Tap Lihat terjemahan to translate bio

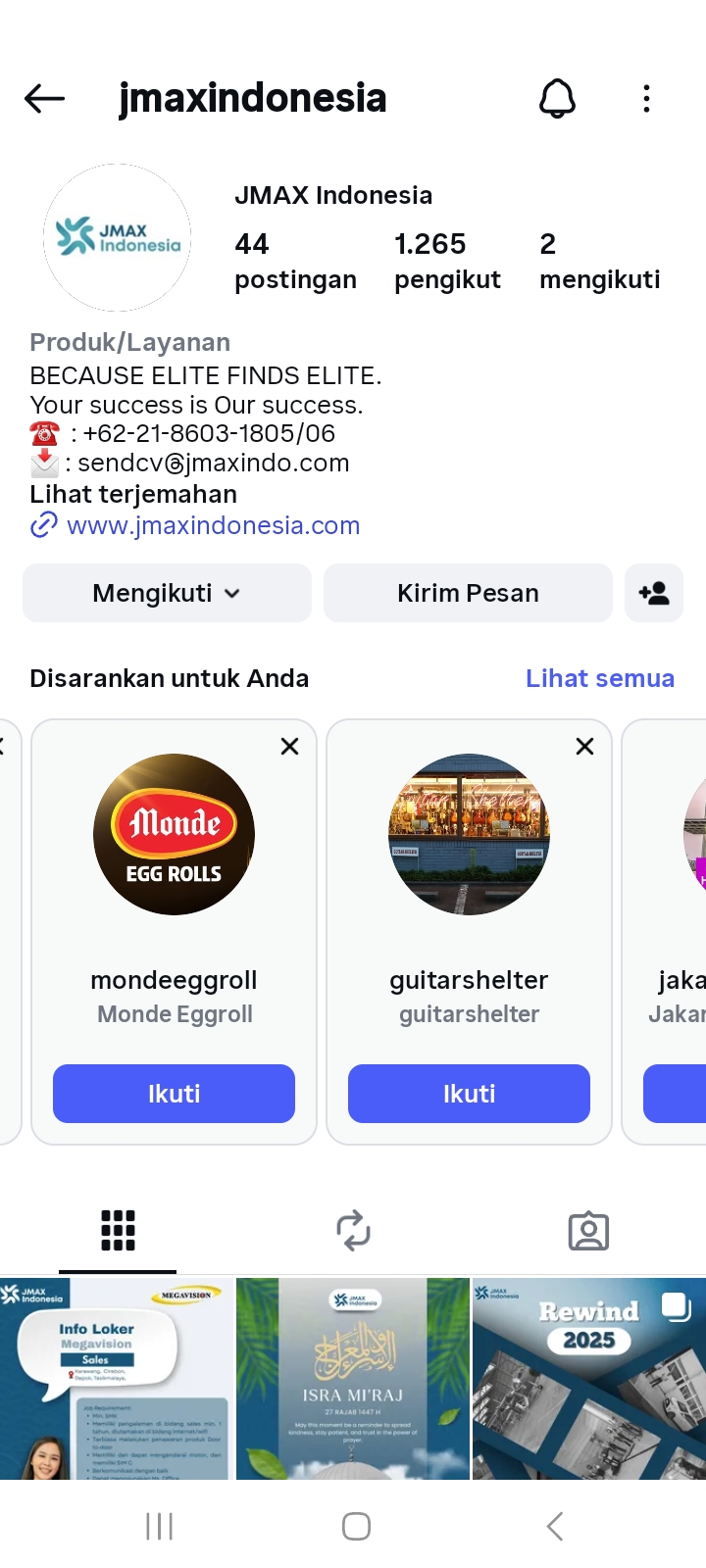click(x=133, y=494)
